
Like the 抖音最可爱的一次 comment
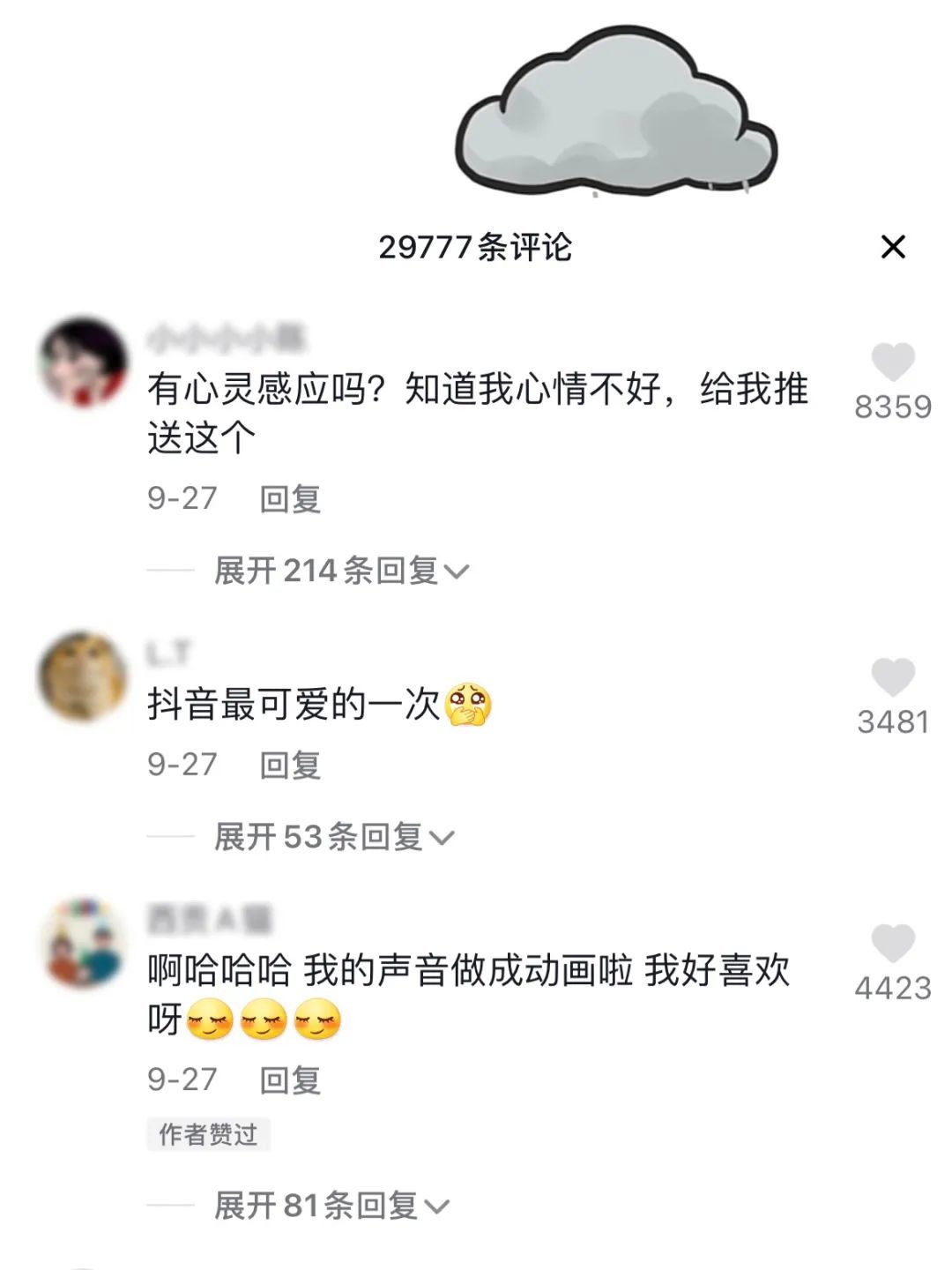pyautogui.click(x=893, y=677)
